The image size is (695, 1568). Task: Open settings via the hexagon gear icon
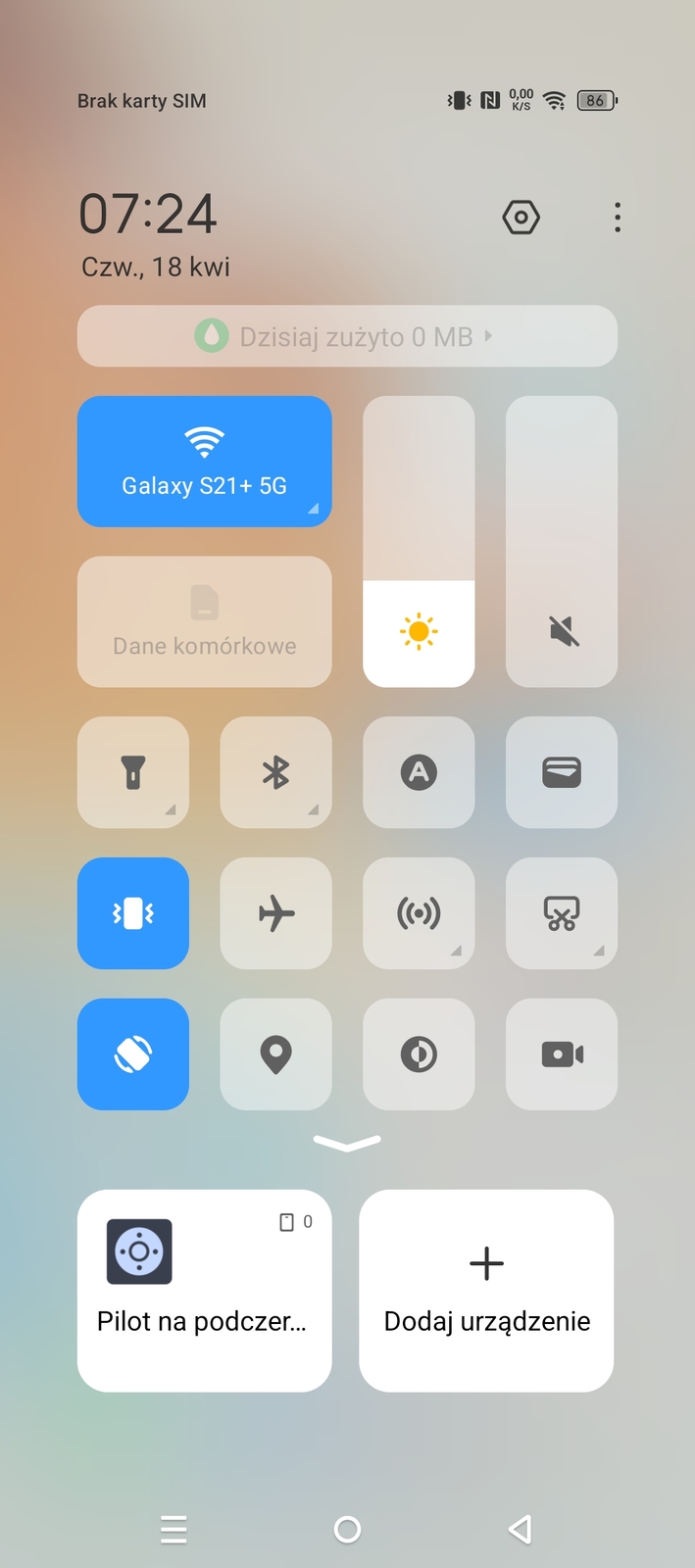pos(521,217)
